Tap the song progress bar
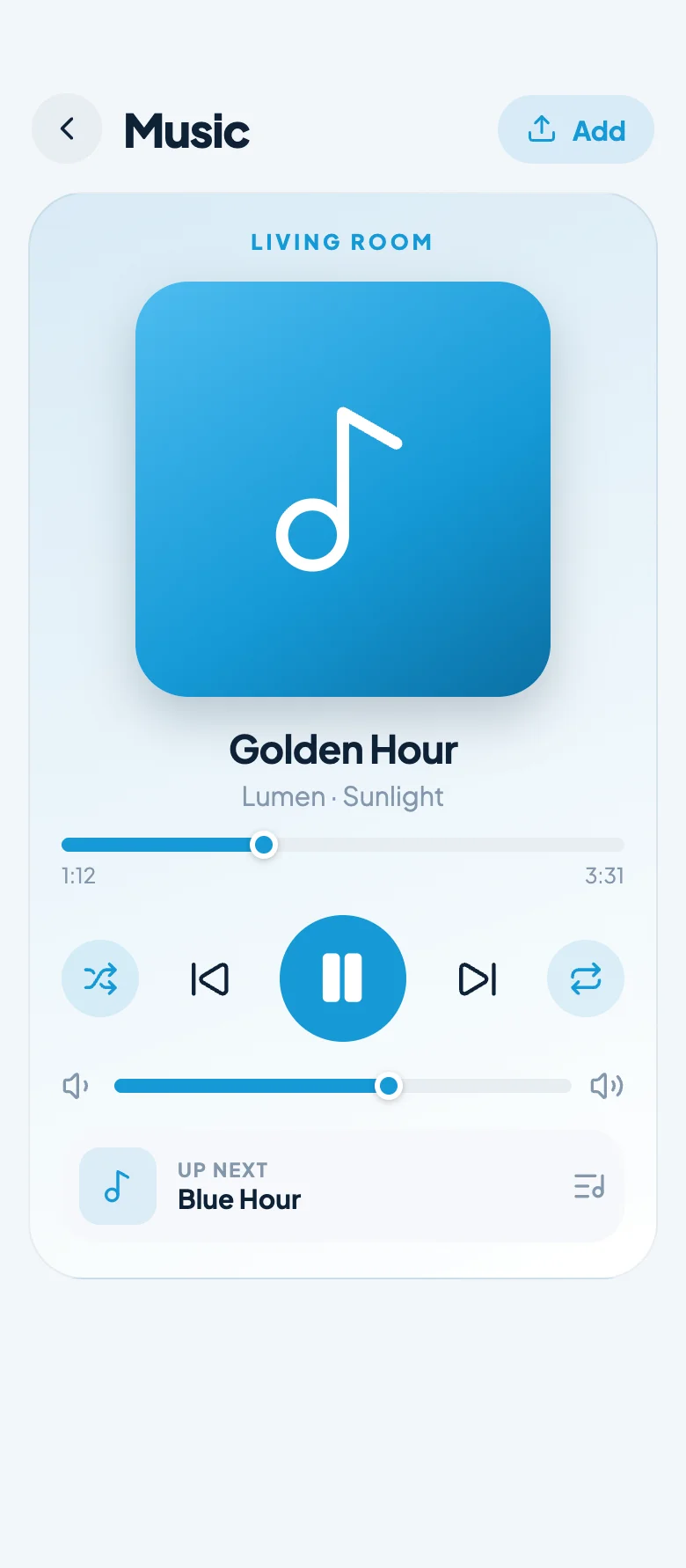686x1568 pixels. pyautogui.click(x=343, y=845)
